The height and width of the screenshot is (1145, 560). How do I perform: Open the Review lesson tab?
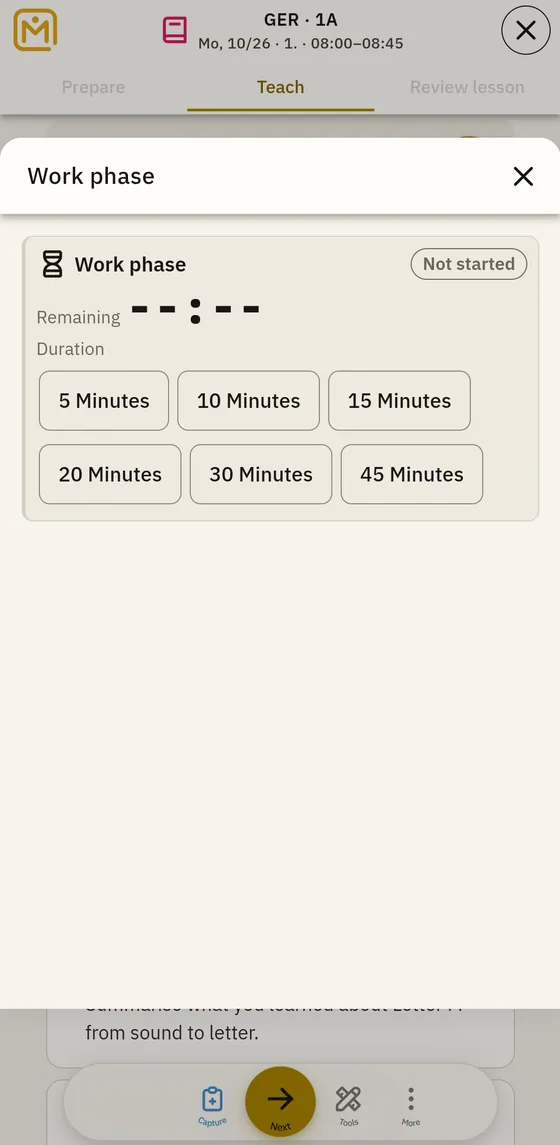pos(467,87)
